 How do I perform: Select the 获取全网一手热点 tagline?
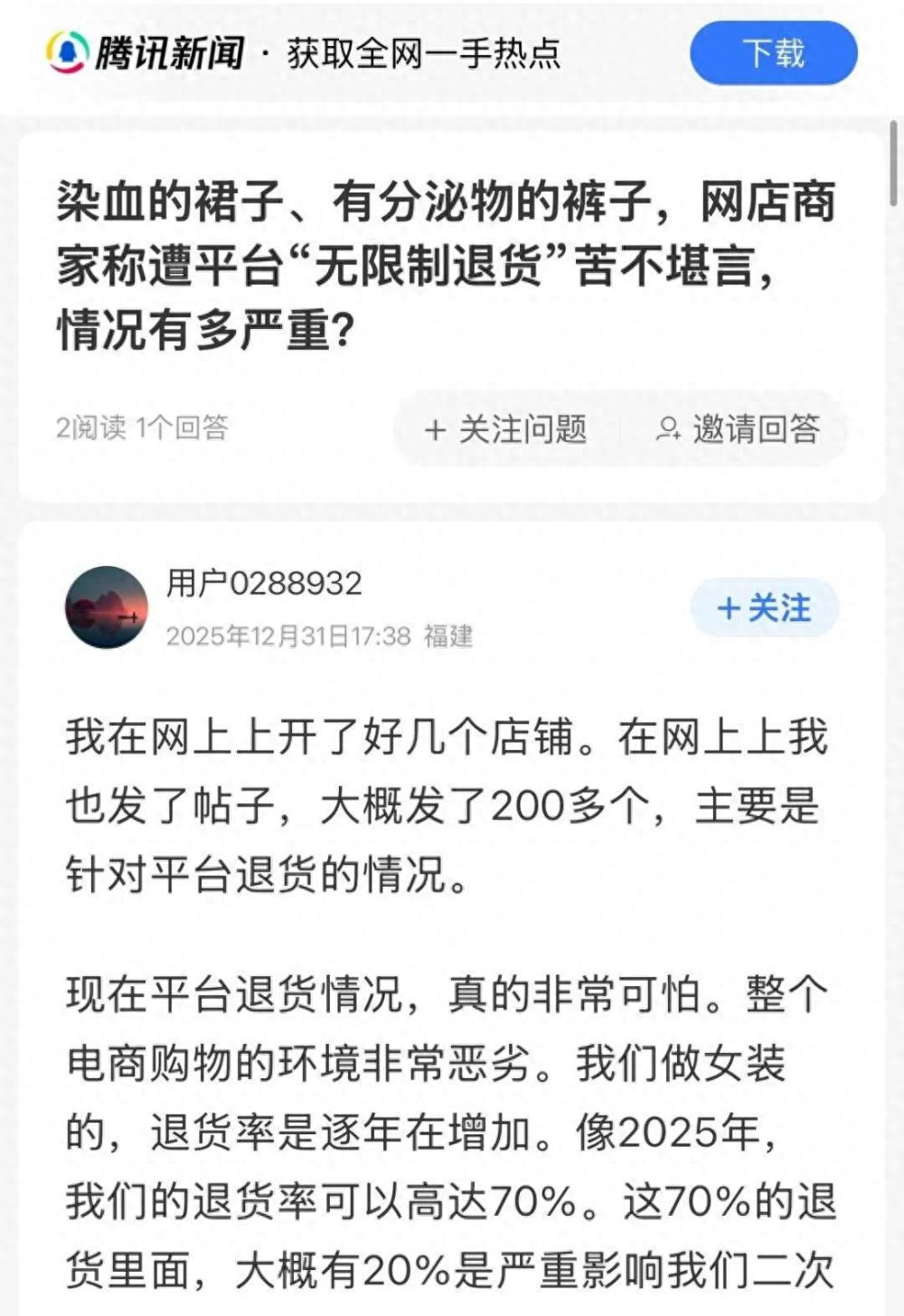click(x=421, y=52)
